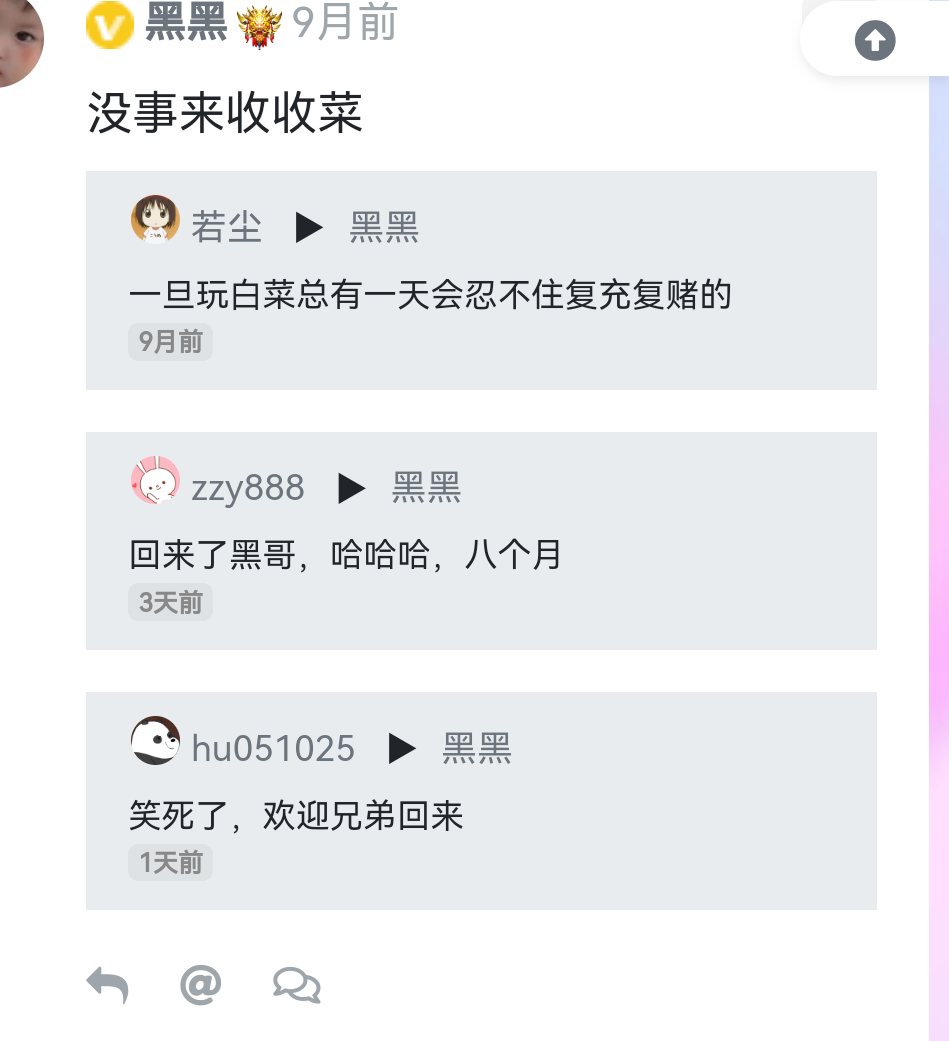Open hu051025's profile
Screen dimensions: 949x1041
(272, 748)
